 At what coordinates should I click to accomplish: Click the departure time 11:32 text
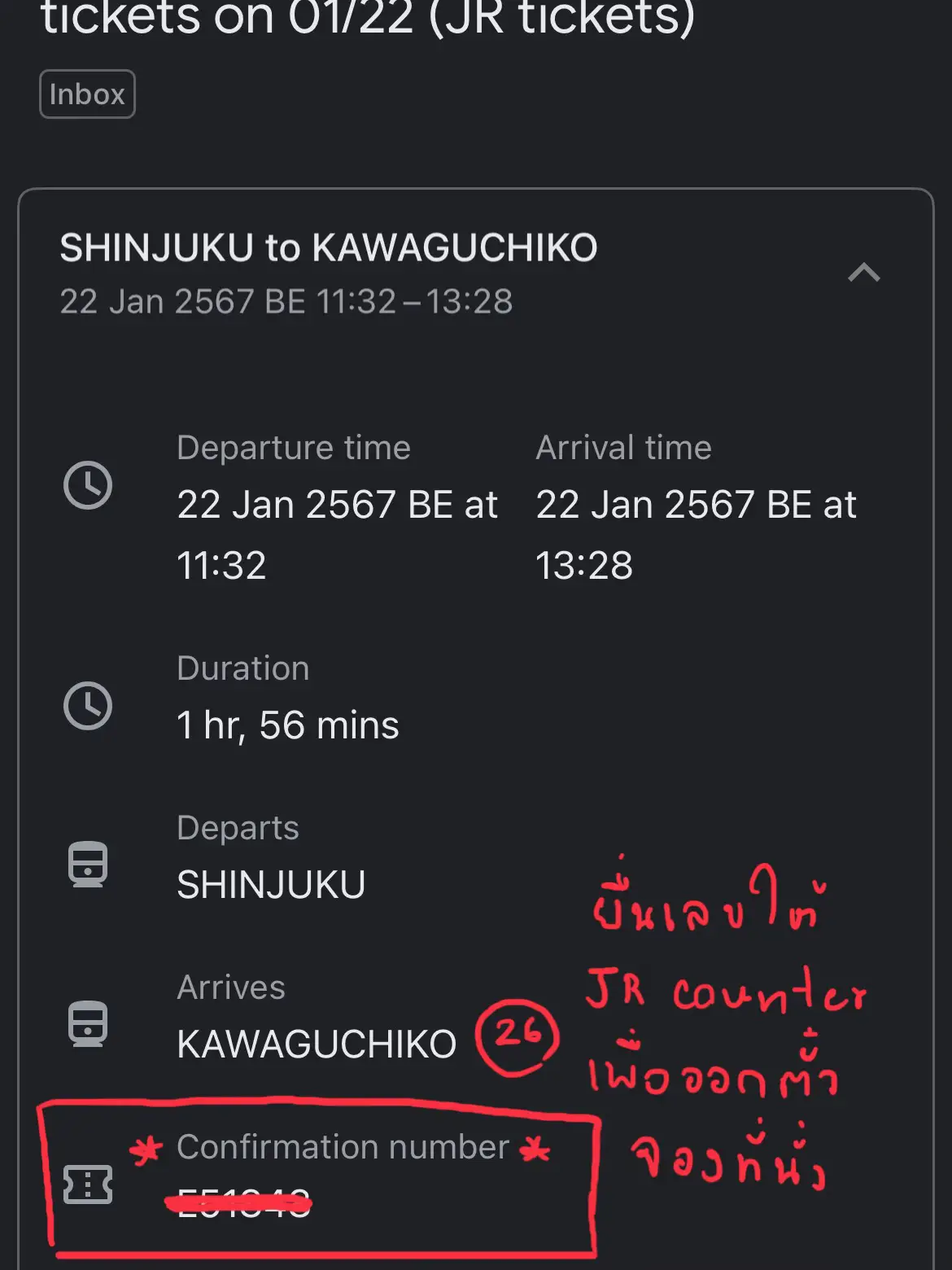(221, 565)
